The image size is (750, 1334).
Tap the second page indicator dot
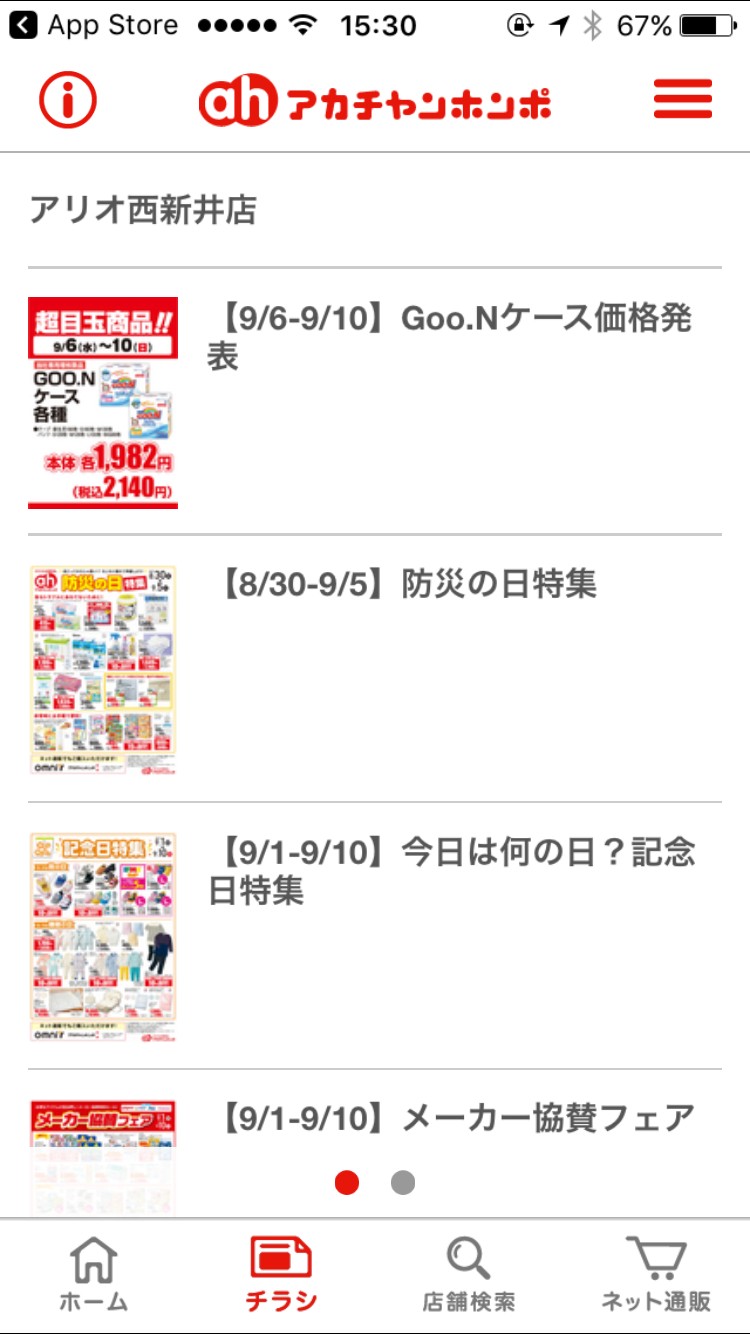(x=403, y=1183)
